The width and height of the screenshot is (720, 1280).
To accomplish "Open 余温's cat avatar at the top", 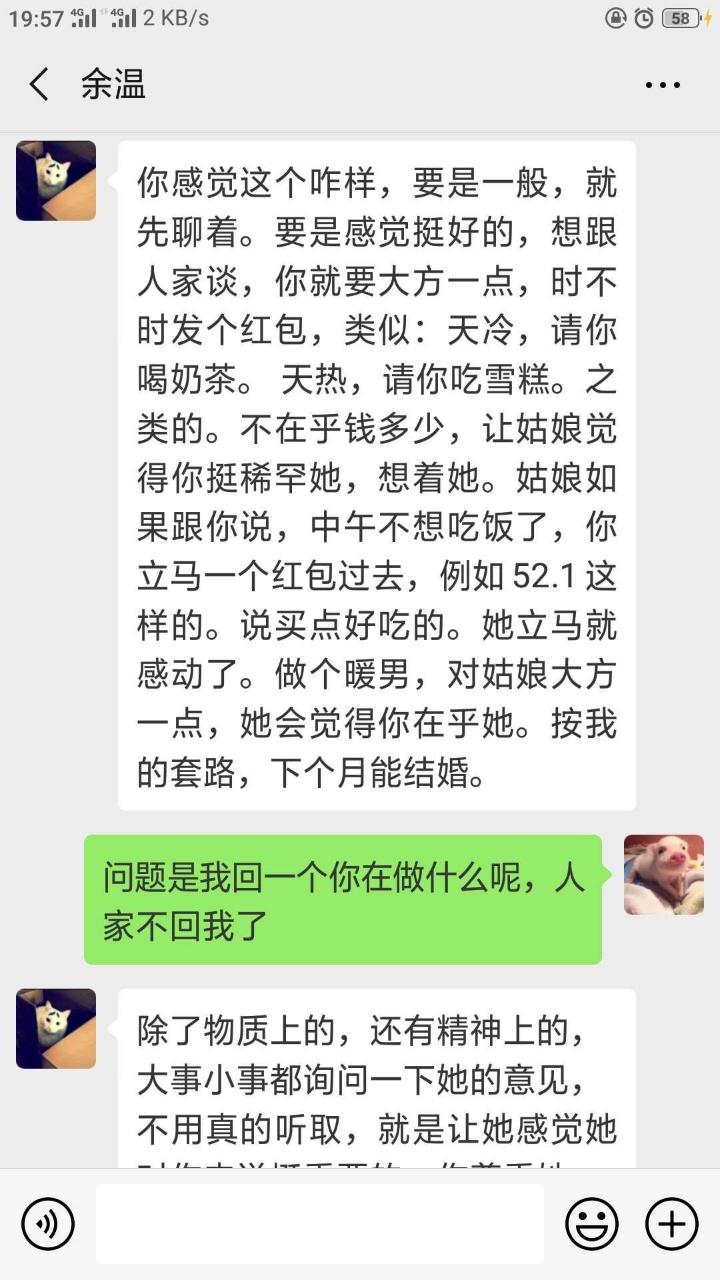I will coord(56,181).
